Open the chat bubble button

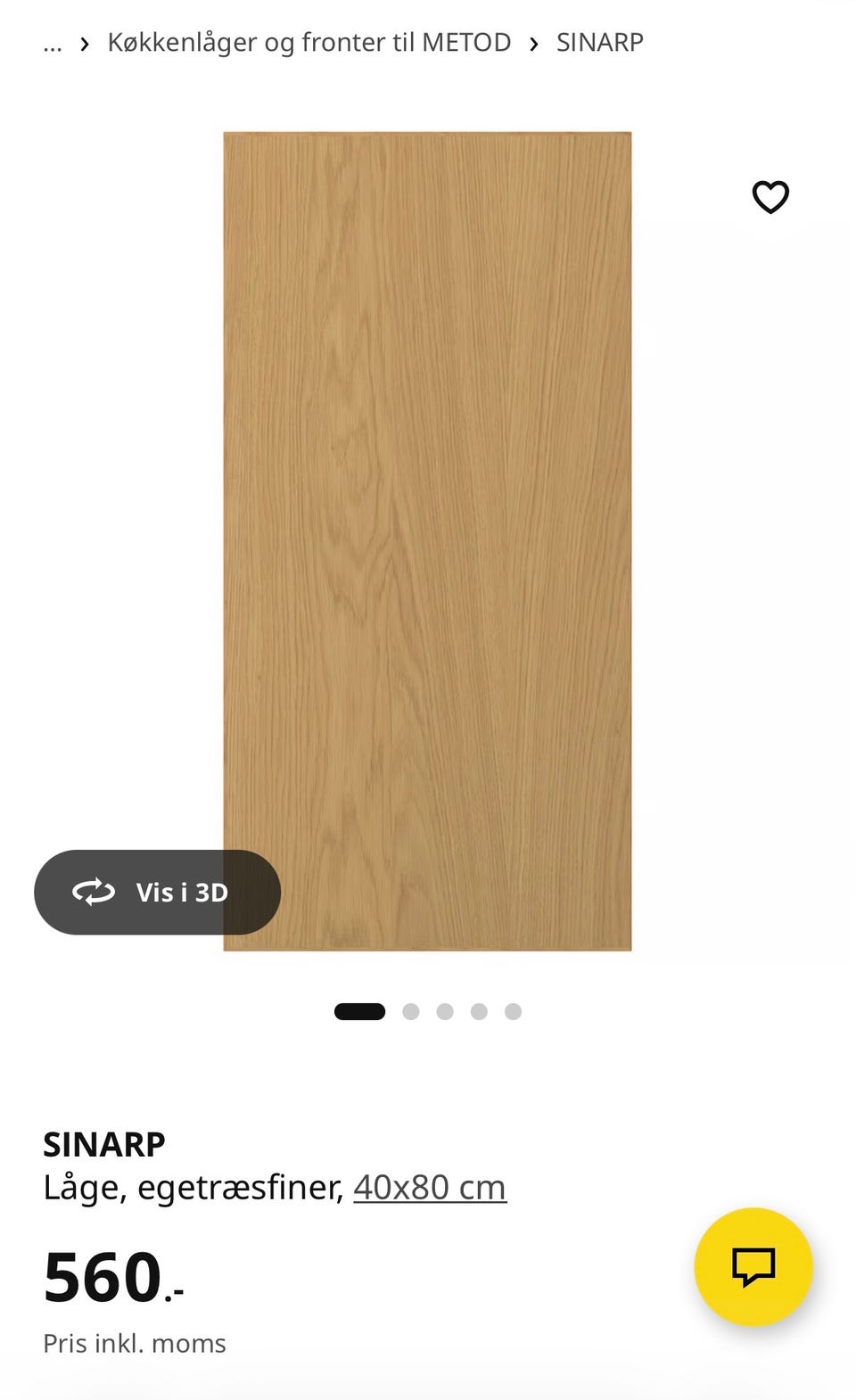point(753,1266)
